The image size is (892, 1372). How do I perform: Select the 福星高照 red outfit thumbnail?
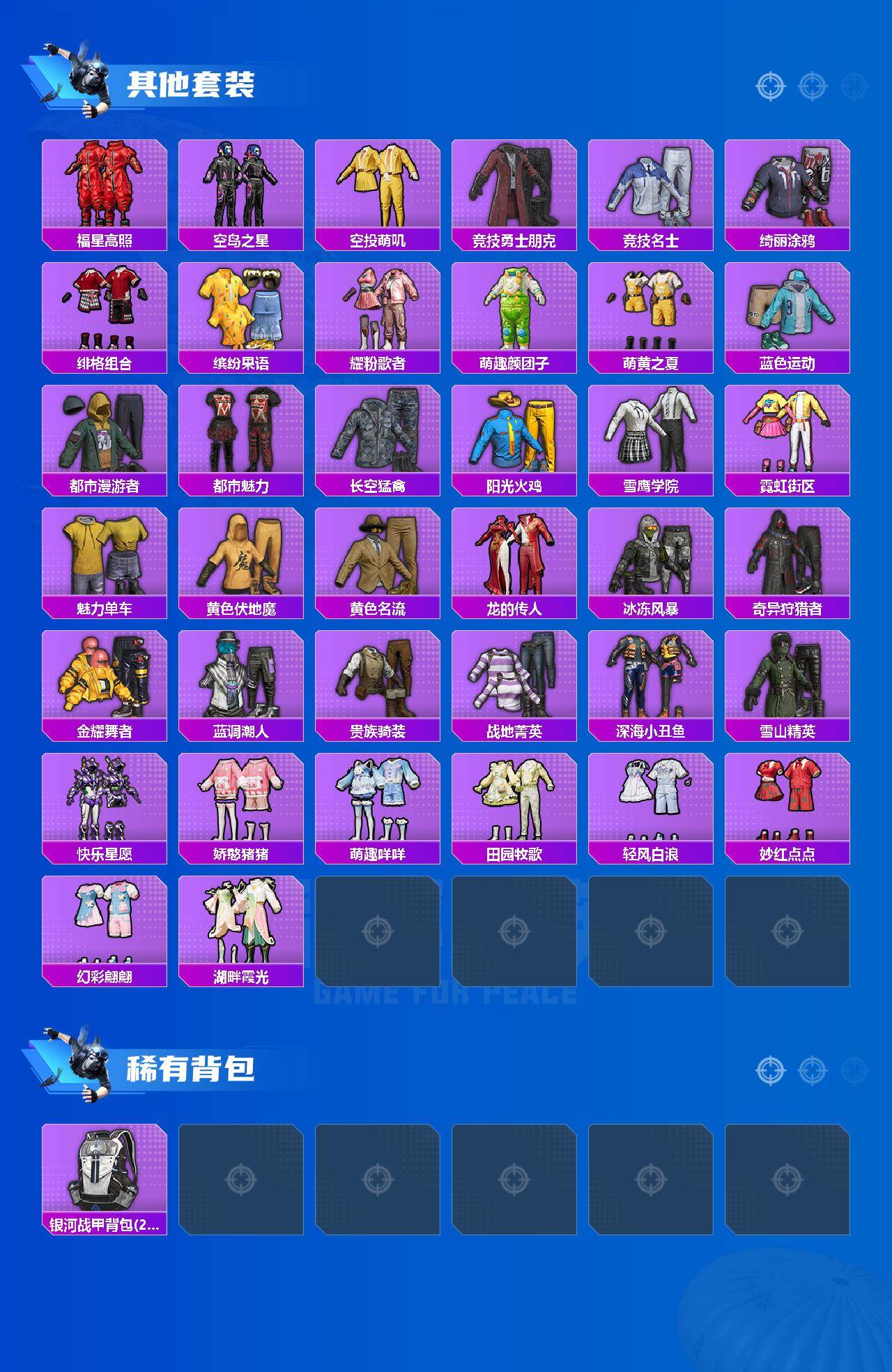click(x=102, y=183)
